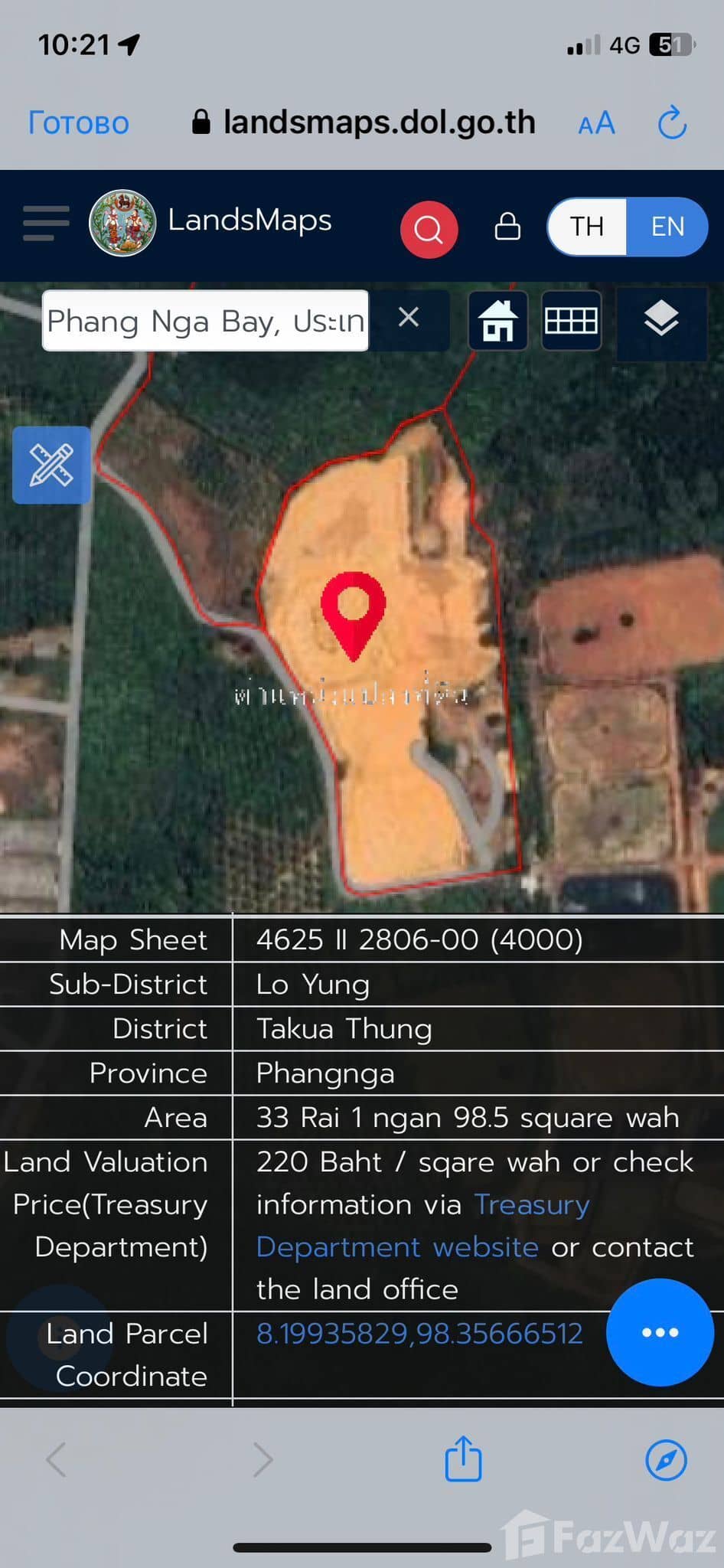Screen dimensions: 724x1568
Task: Open the AA text size menu
Action: (x=596, y=123)
